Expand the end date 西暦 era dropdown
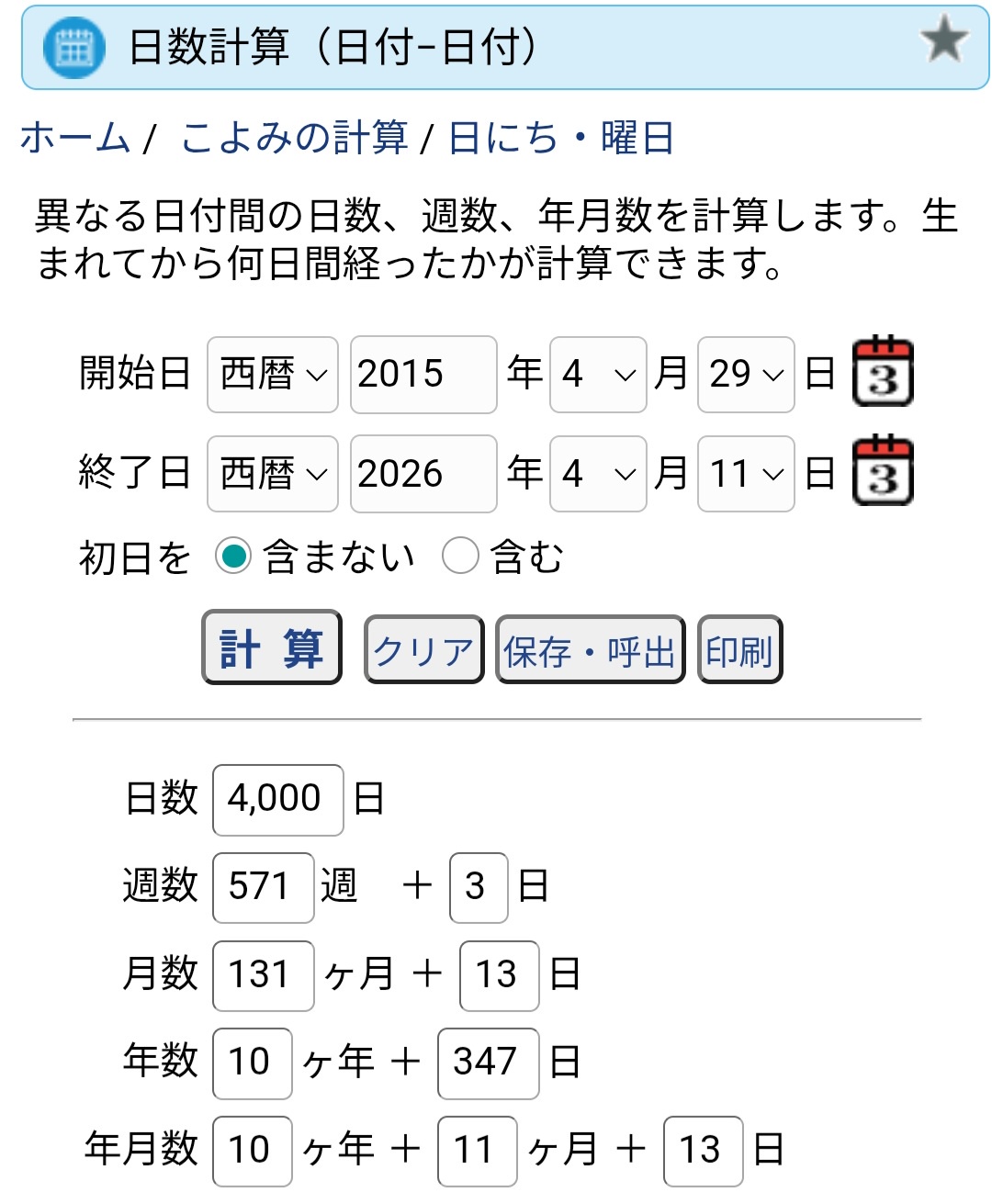Screen dimensions: 992x1204 [x=273, y=474]
